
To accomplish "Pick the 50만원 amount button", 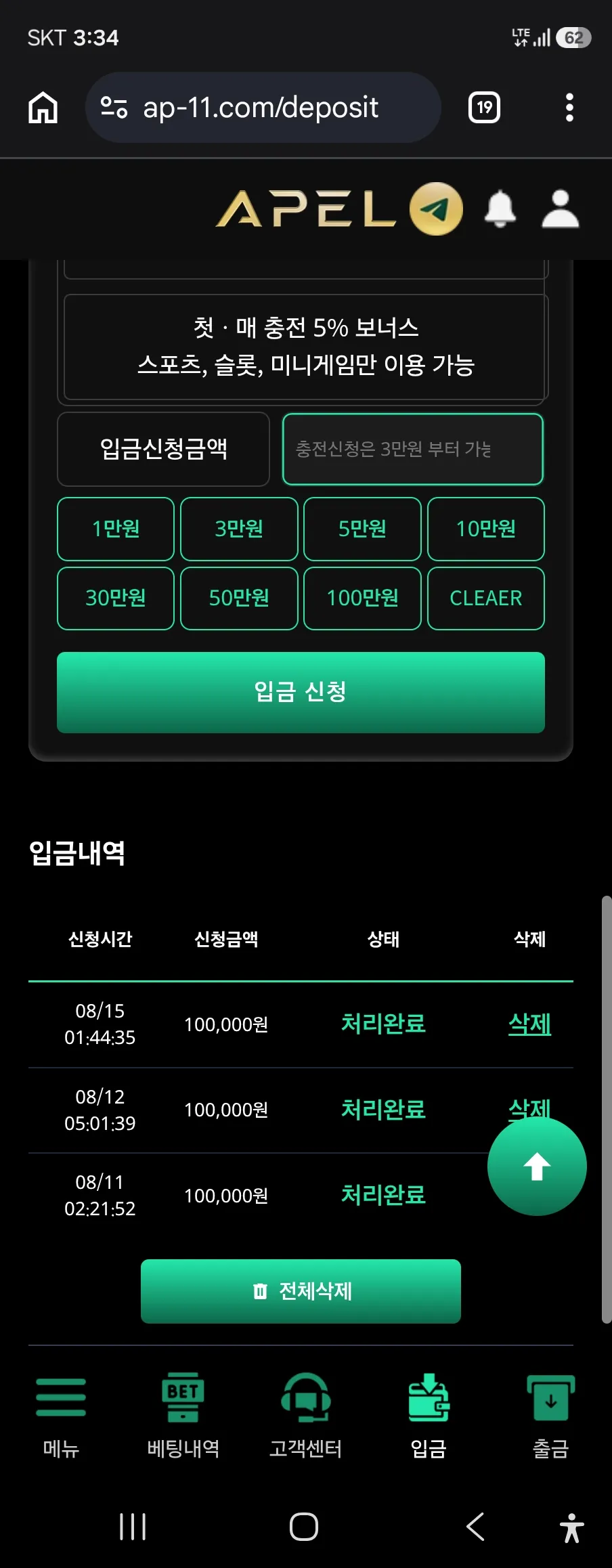I will click(x=239, y=598).
